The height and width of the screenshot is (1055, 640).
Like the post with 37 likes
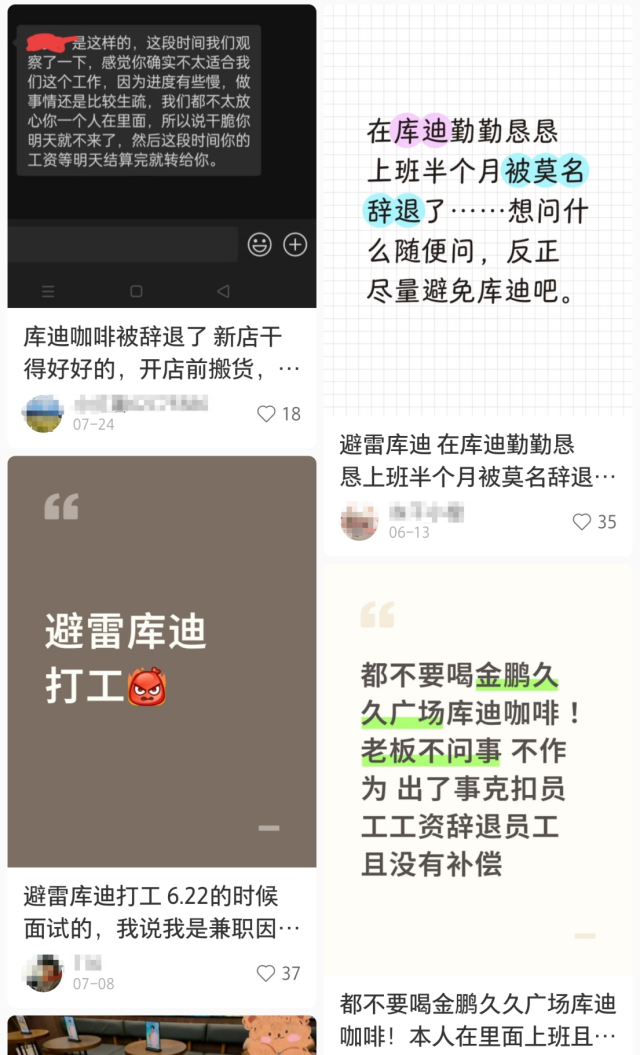coord(267,973)
